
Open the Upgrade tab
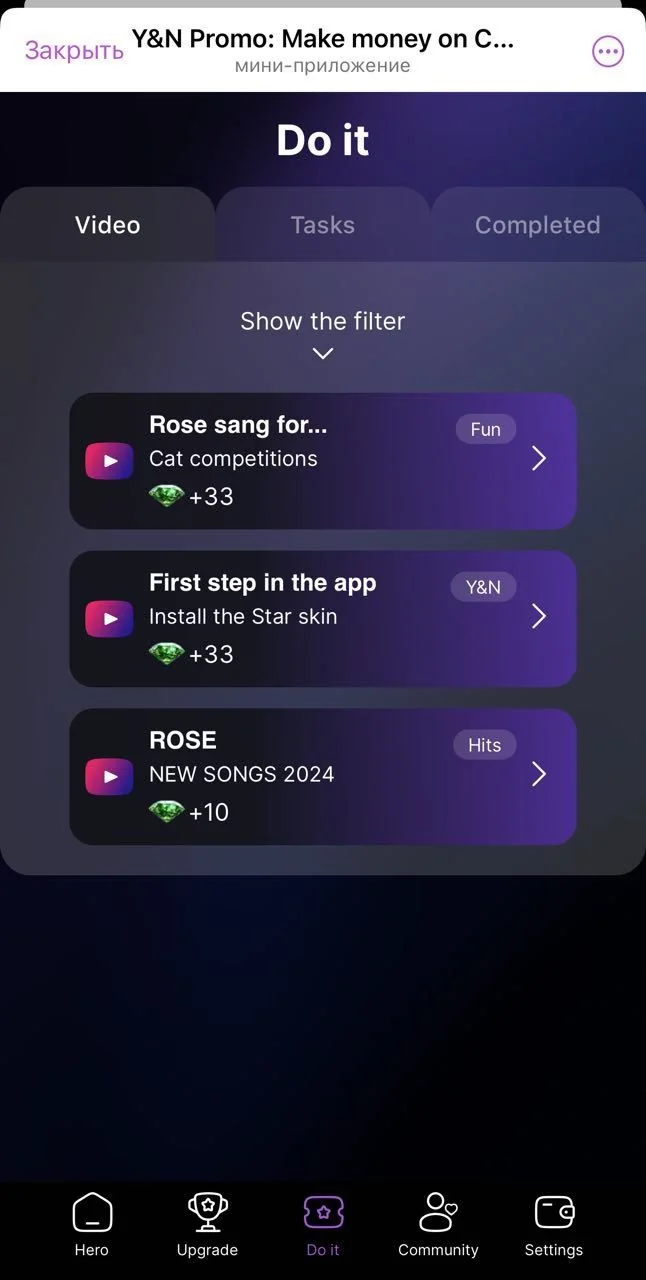207,1224
